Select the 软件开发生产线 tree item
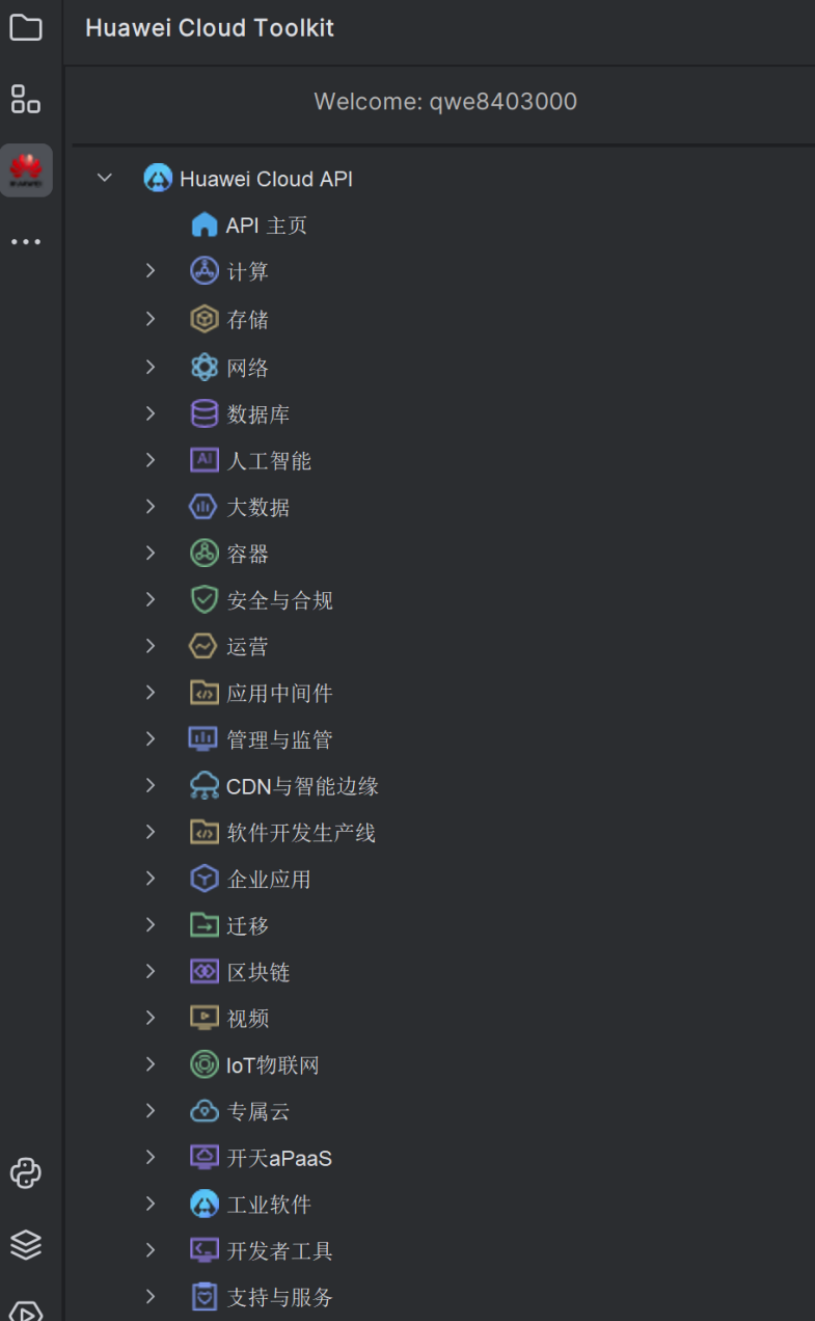This screenshot has height=1321, width=815. click(300, 833)
